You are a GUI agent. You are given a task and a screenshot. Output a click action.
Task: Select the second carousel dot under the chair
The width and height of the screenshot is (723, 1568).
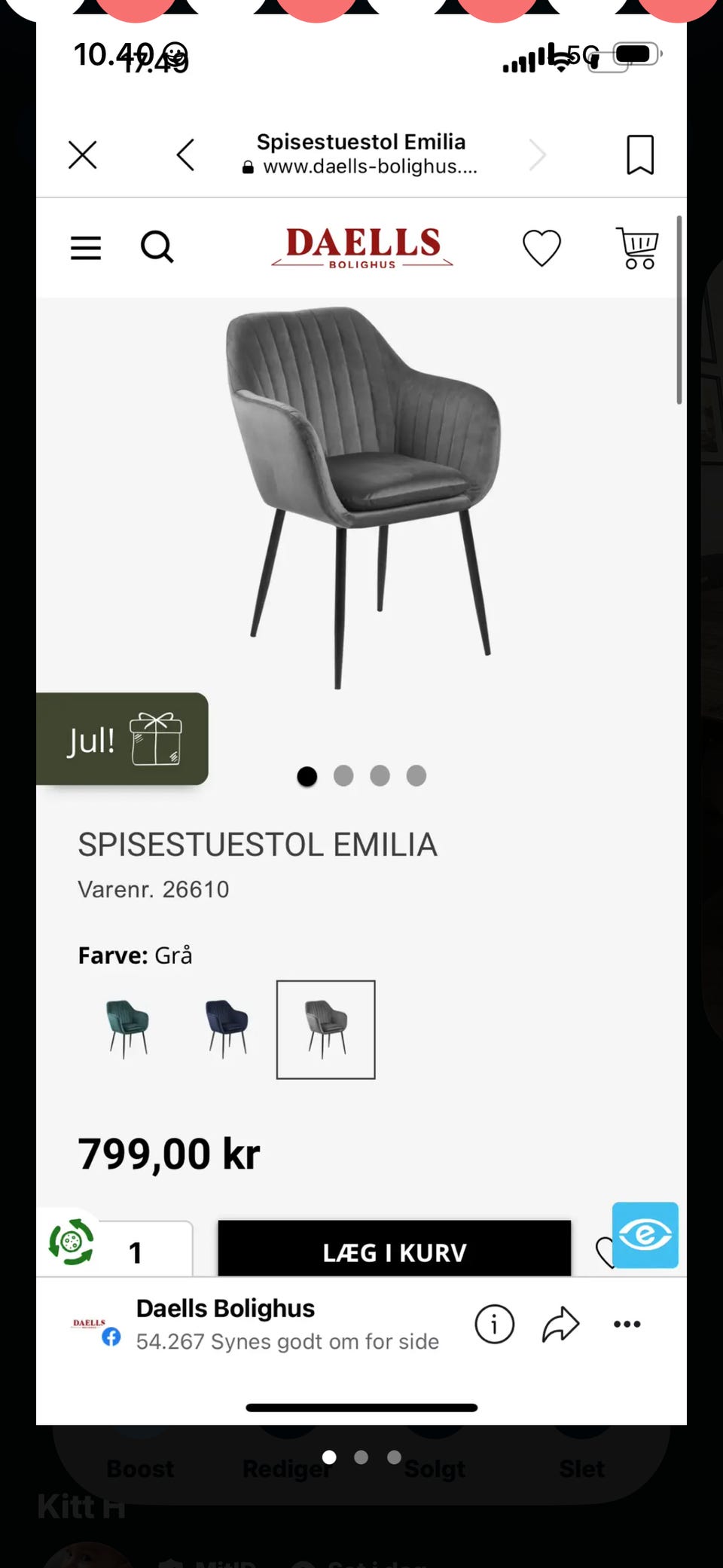(x=343, y=775)
